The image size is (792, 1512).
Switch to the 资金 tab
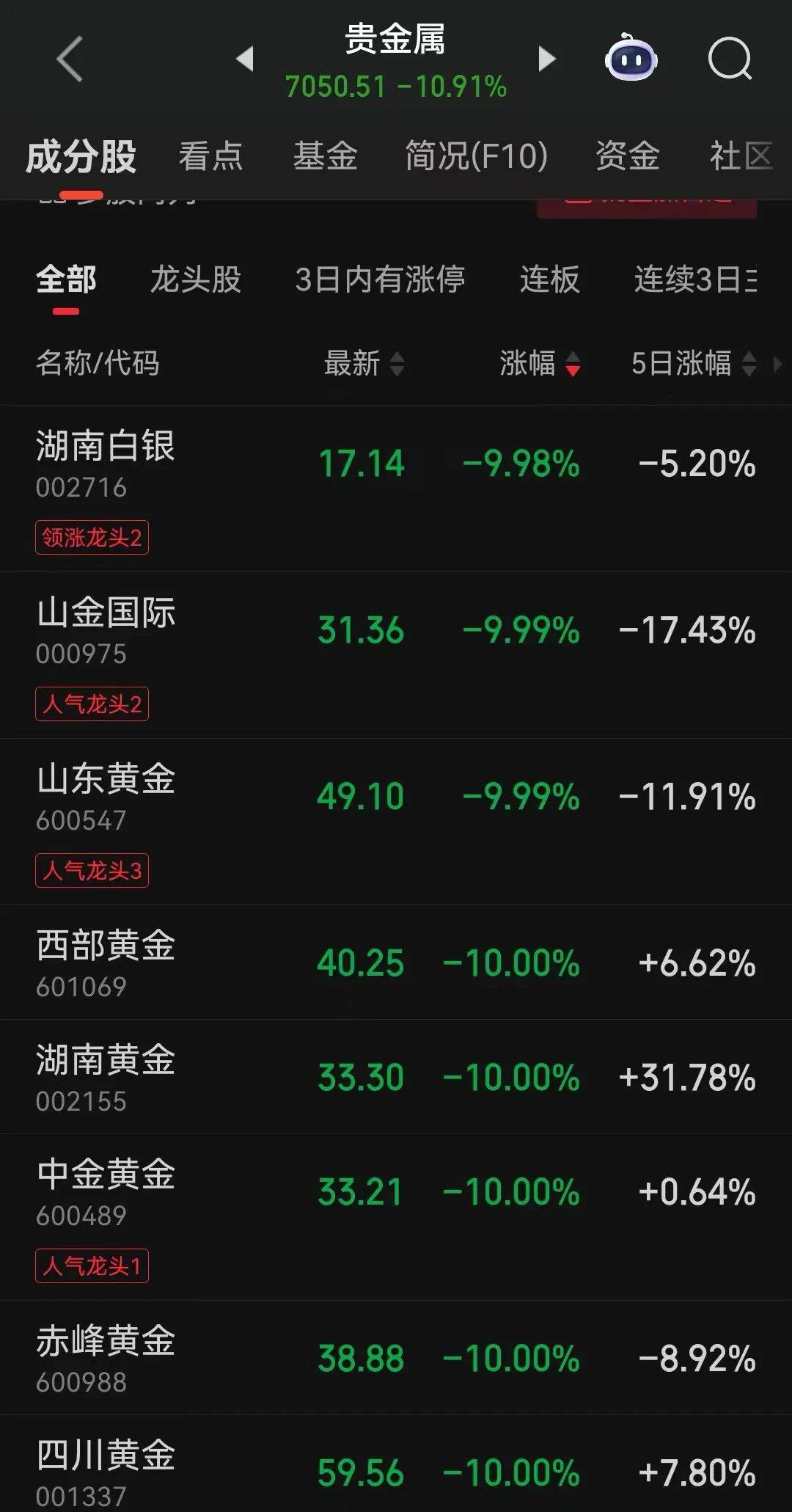coord(627,156)
